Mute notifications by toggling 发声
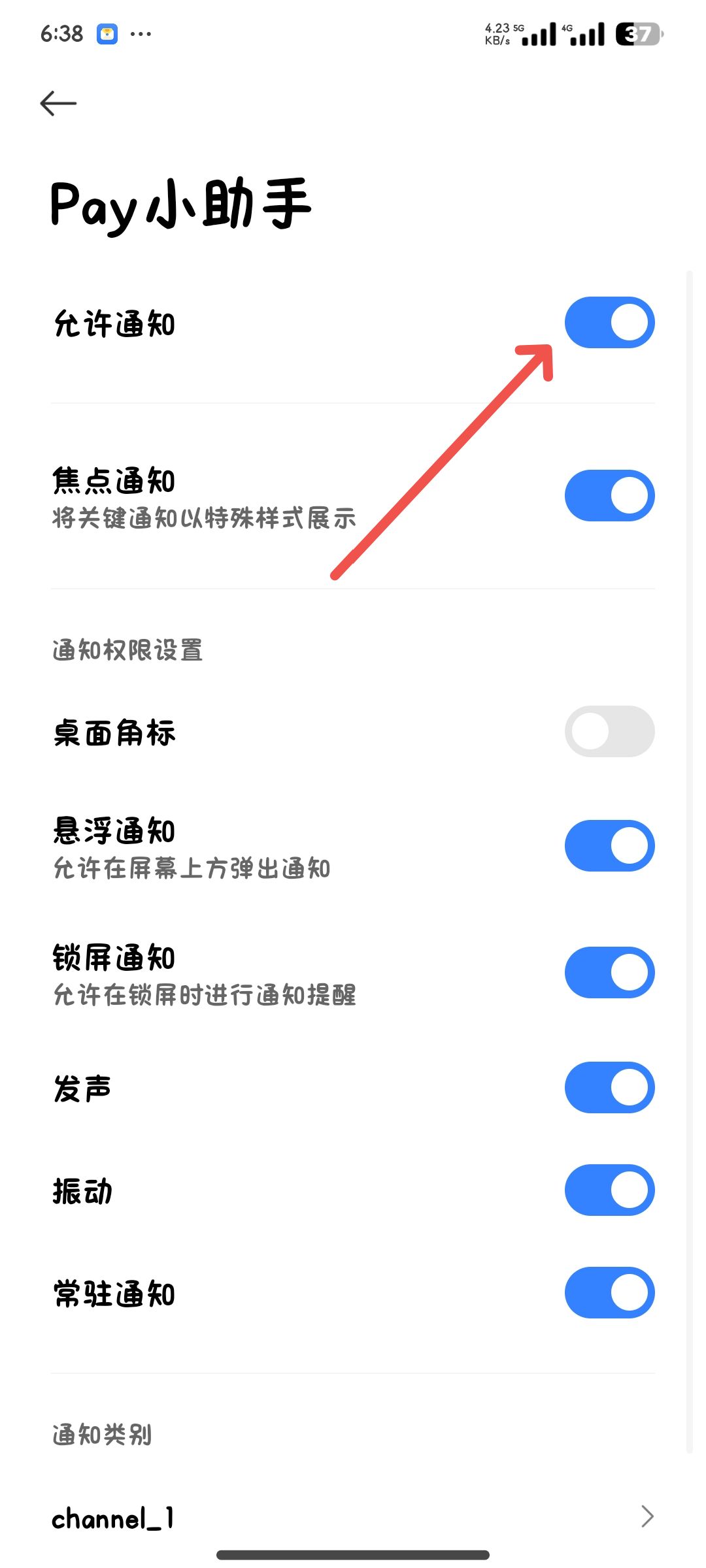The height and width of the screenshot is (1568, 706). 609,1087
